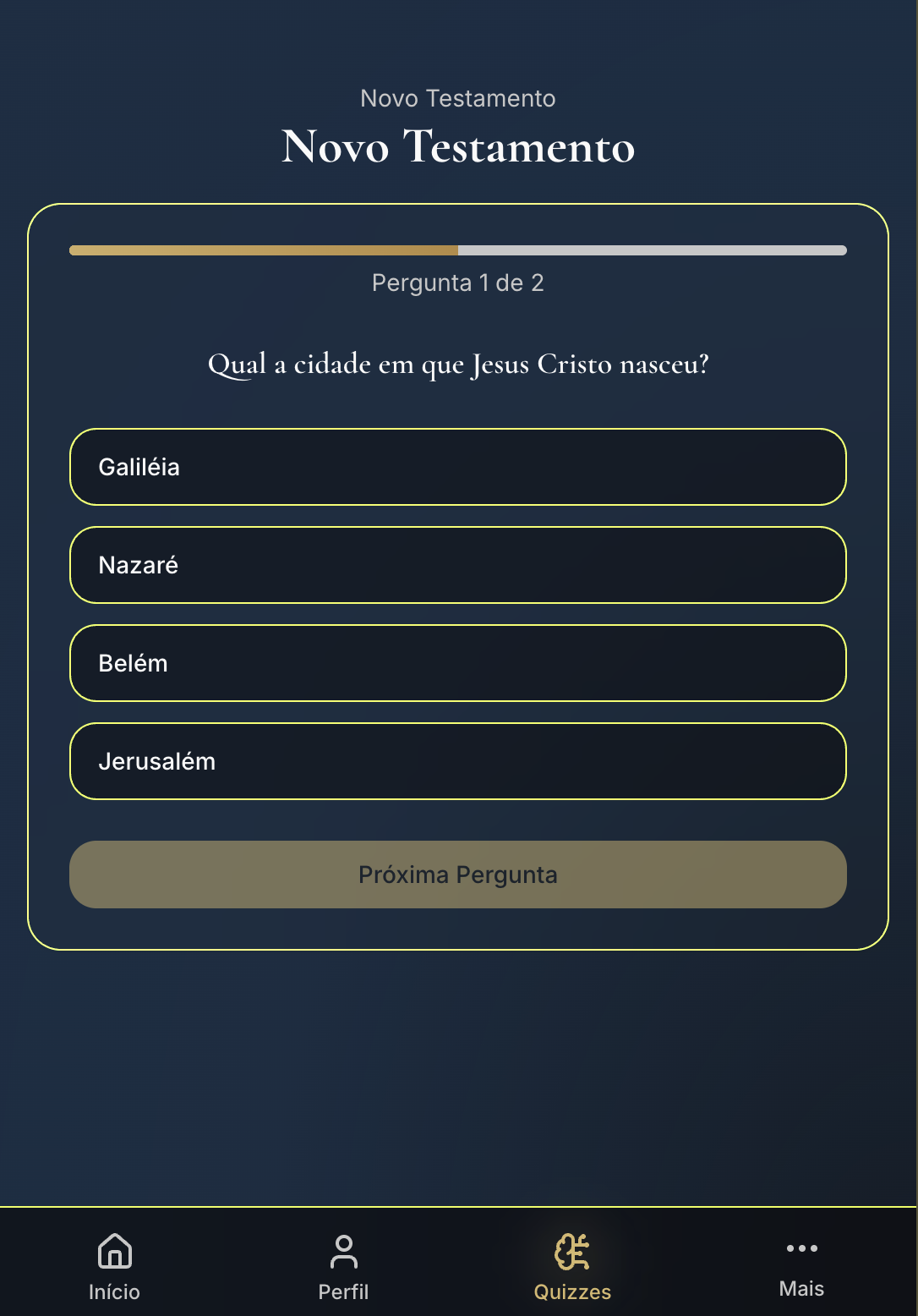This screenshot has width=918, height=1316.
Task: Go to the Início tab
Action: (114, 1265)
